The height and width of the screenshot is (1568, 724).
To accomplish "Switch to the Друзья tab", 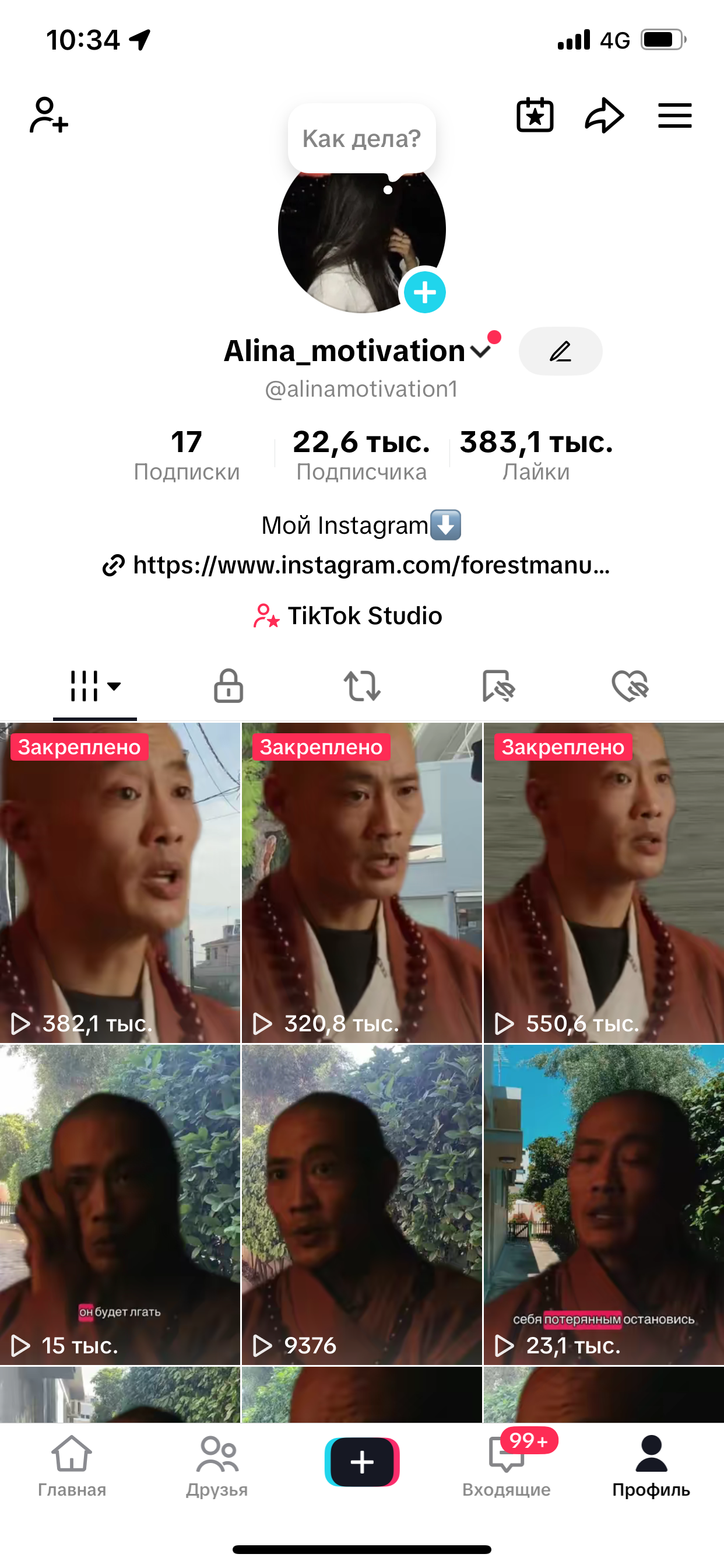I will coord(217,1465).
